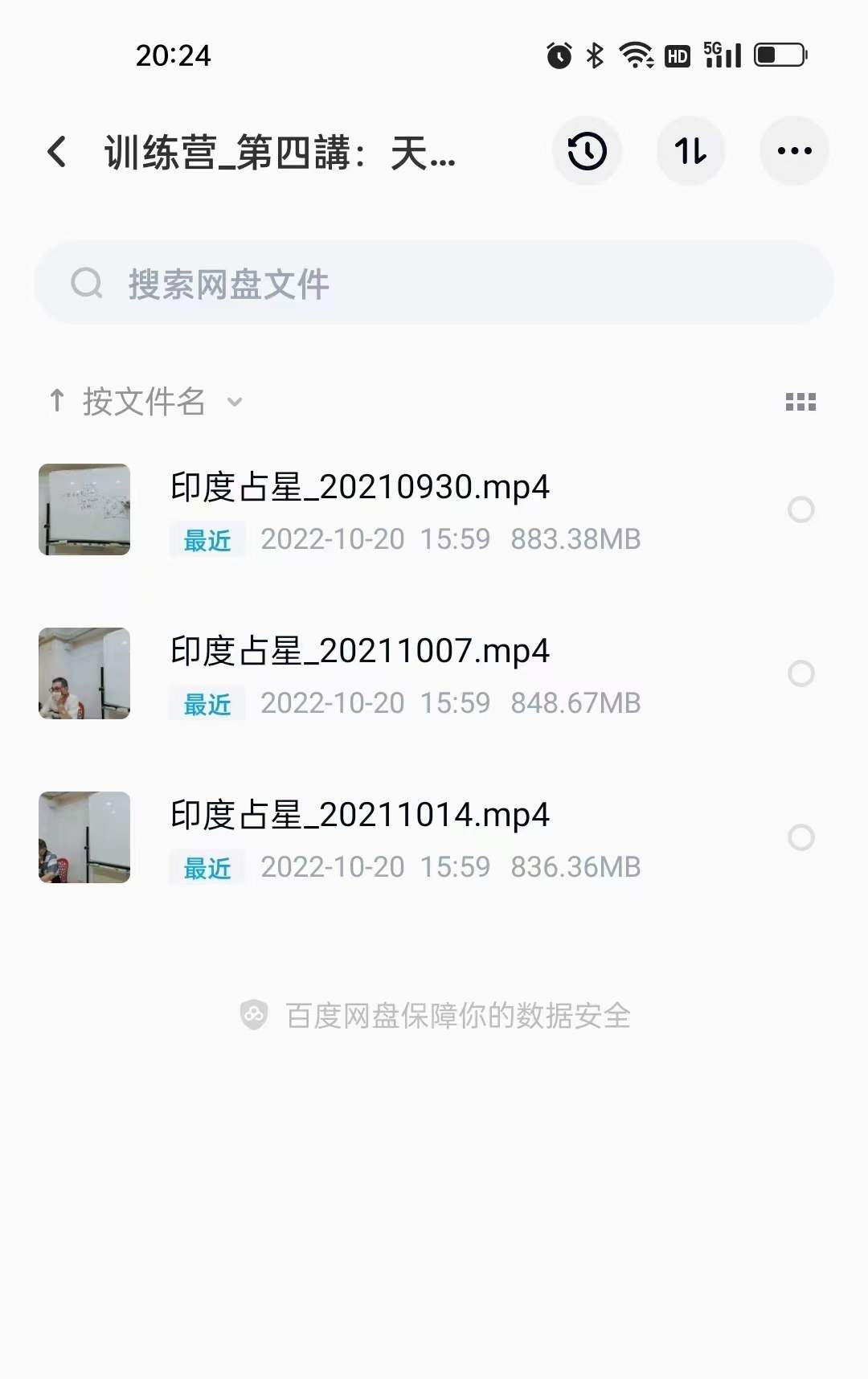Open the three-dot overflow menu

click(794, 151)
